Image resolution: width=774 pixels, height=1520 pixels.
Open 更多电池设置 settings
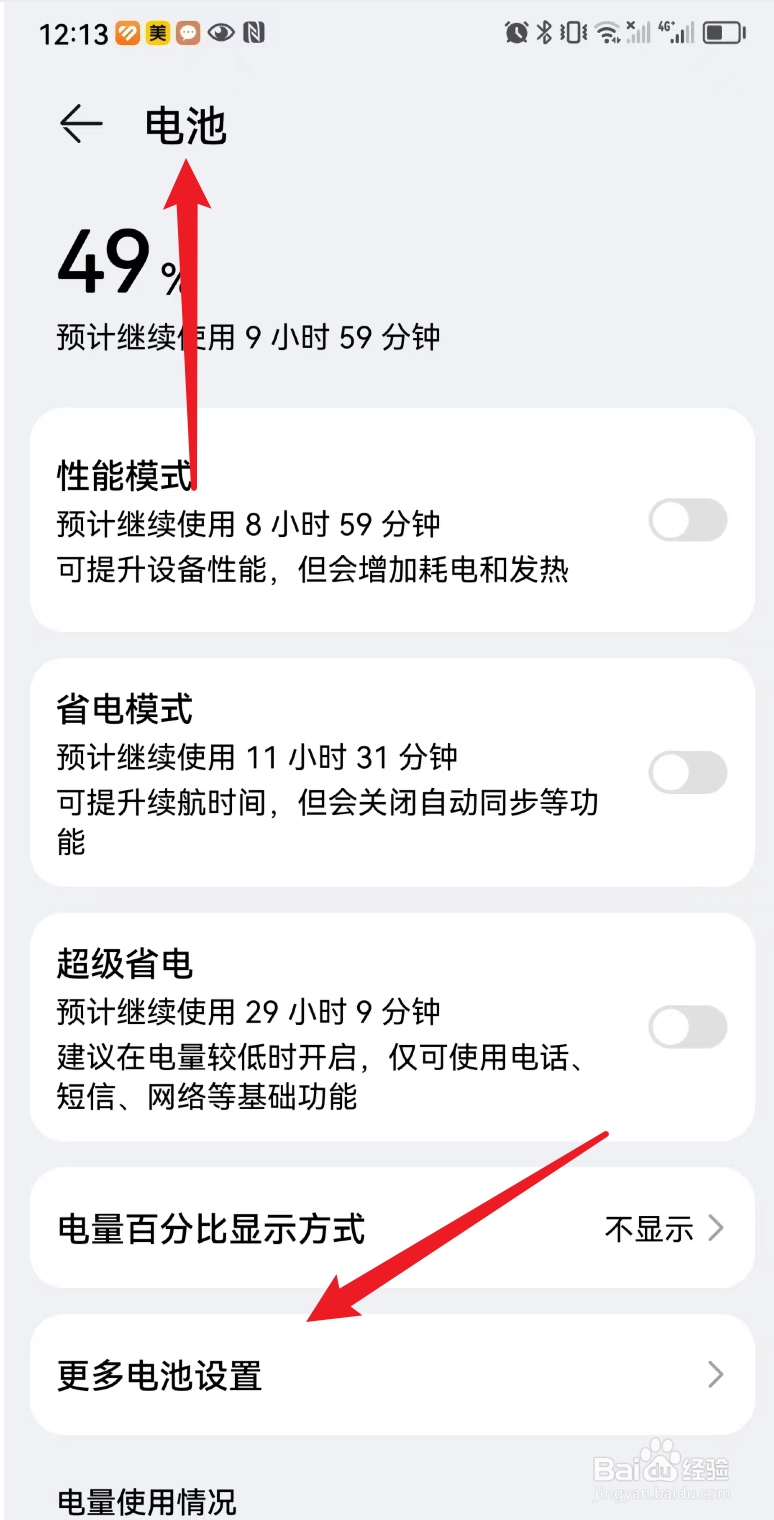pos(387,1375)
